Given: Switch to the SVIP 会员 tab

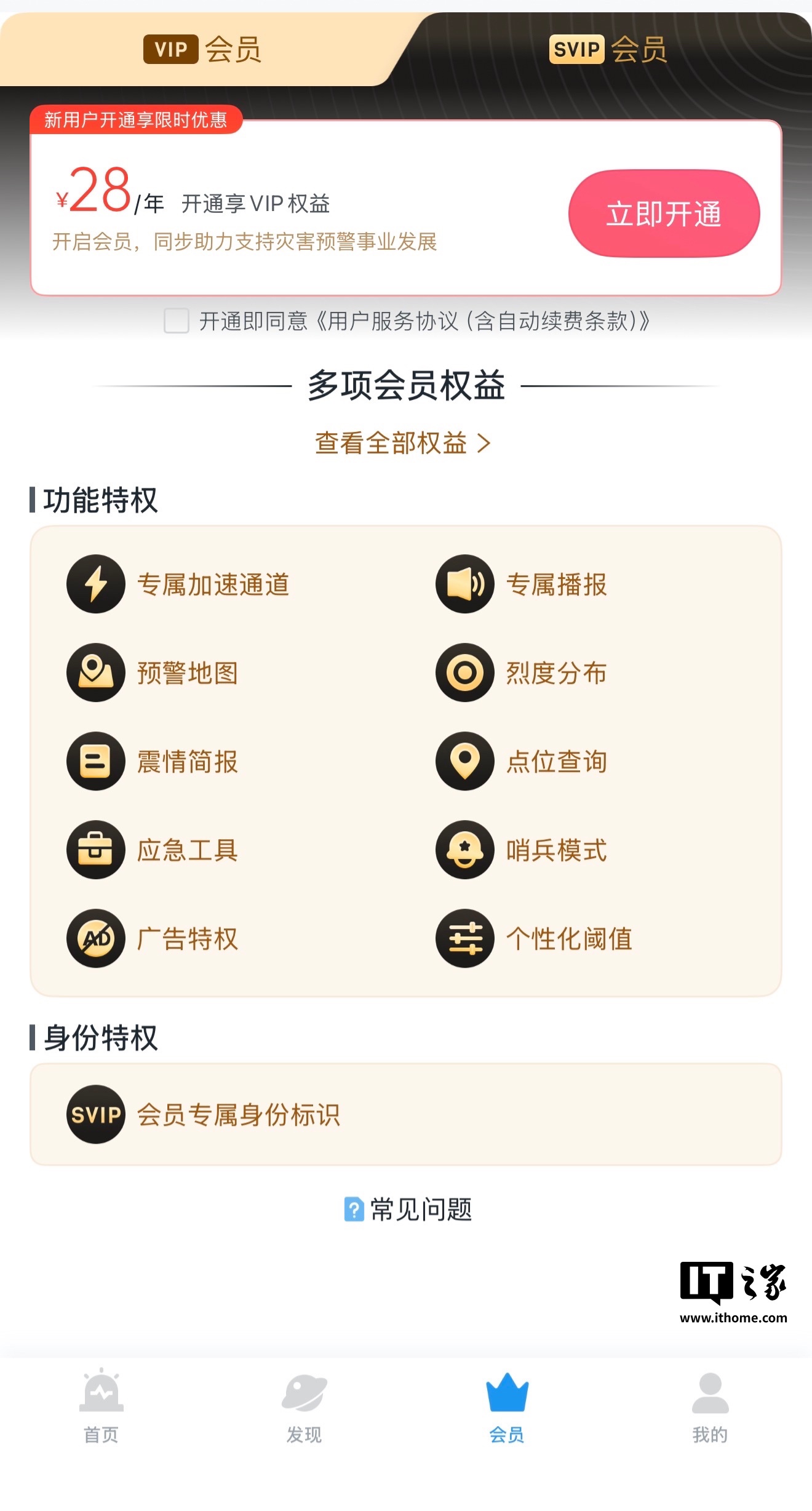Looking at the screenshot, I should pyautogui.click(x=608, y=49).
